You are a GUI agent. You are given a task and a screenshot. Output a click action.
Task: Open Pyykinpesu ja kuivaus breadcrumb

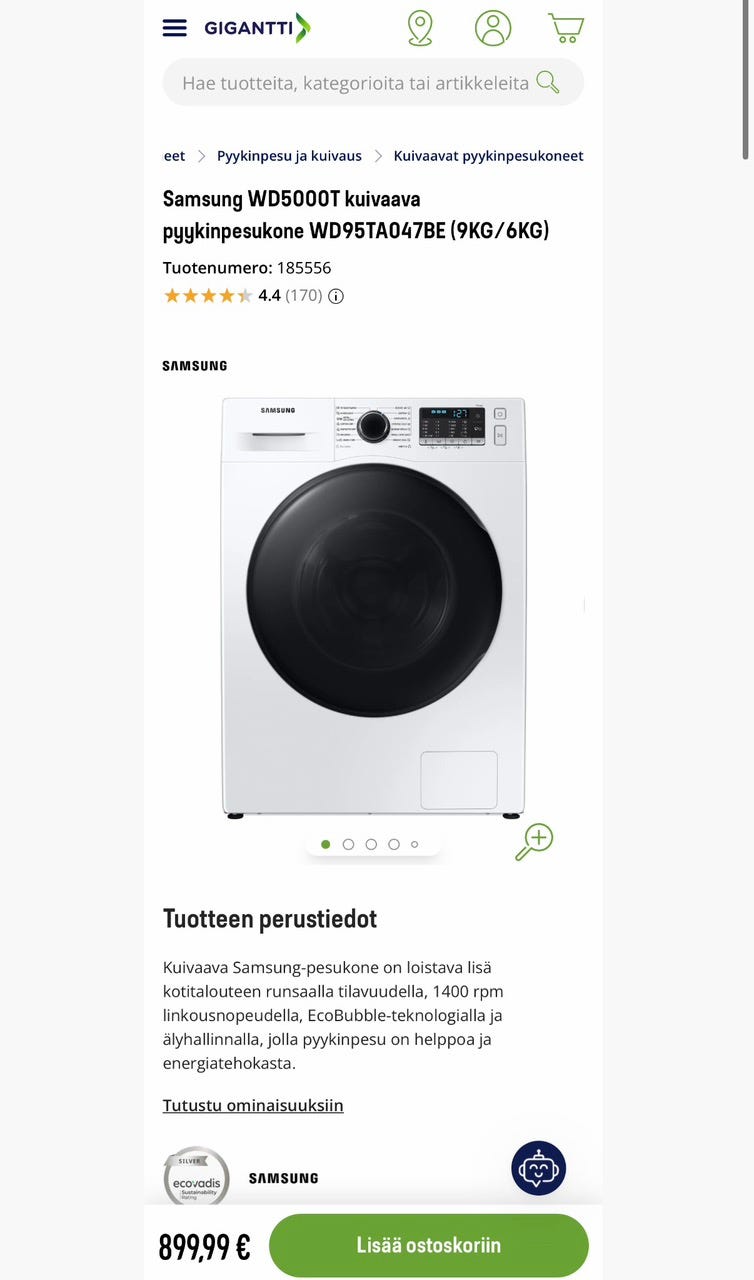pos(289,156)
